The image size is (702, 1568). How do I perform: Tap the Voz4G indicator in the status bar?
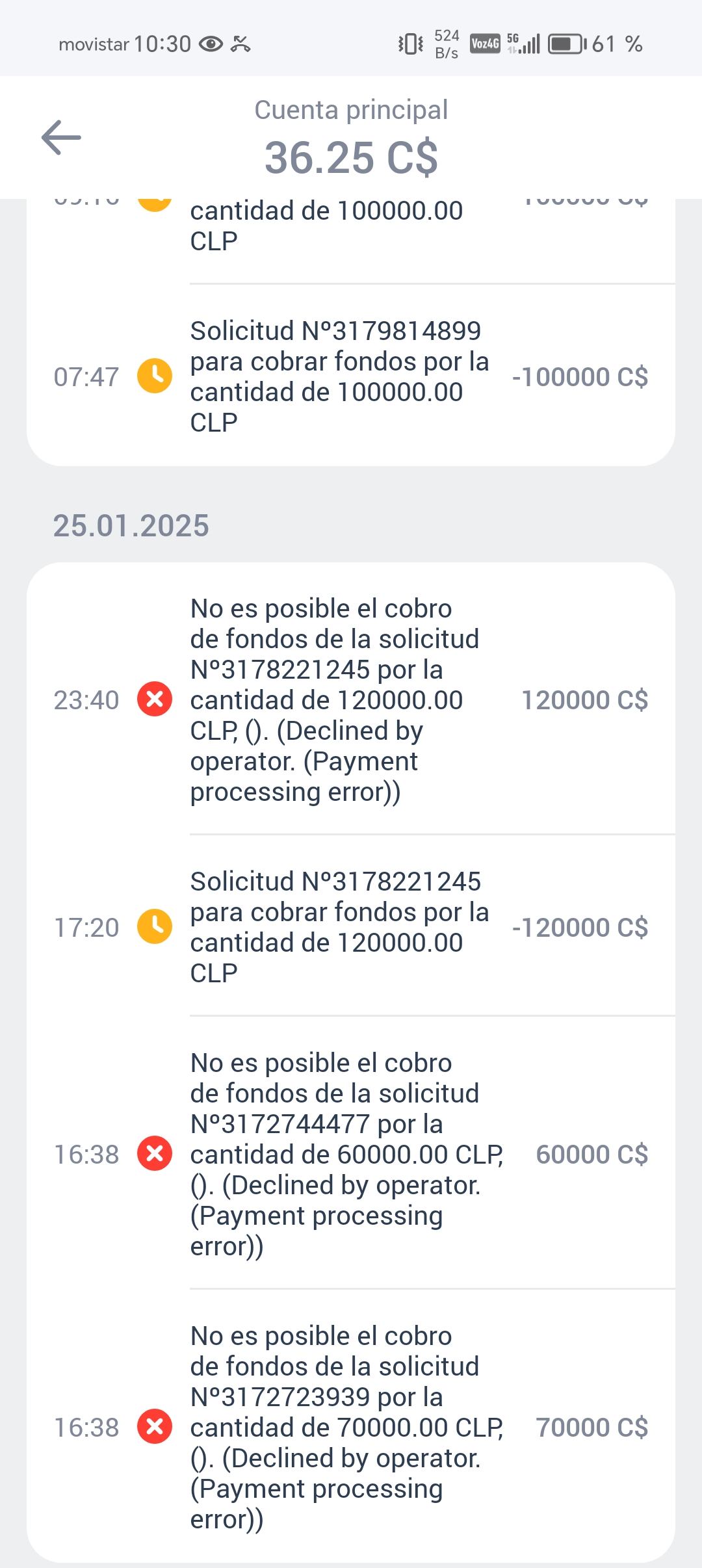[x=485, y=43]
